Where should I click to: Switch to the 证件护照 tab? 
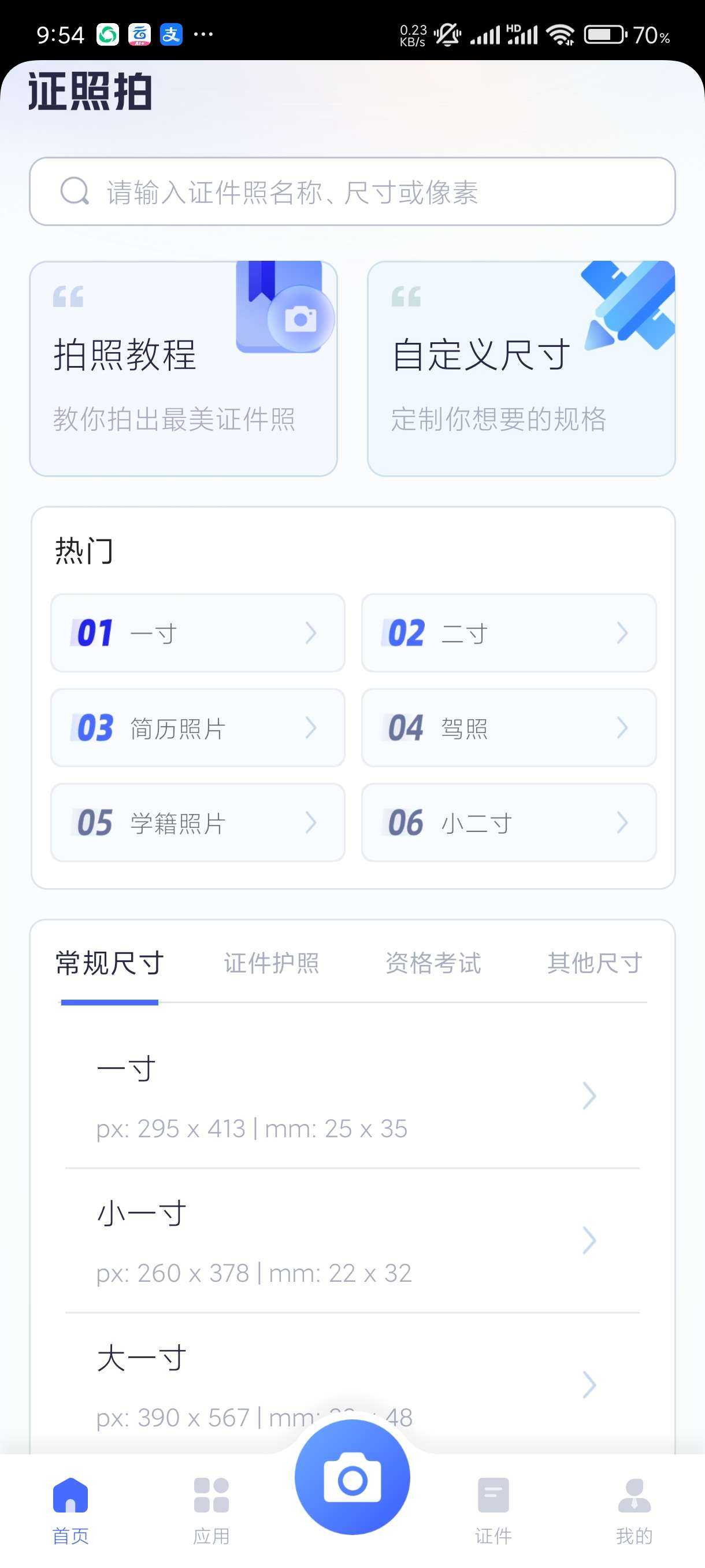(271, 963)
